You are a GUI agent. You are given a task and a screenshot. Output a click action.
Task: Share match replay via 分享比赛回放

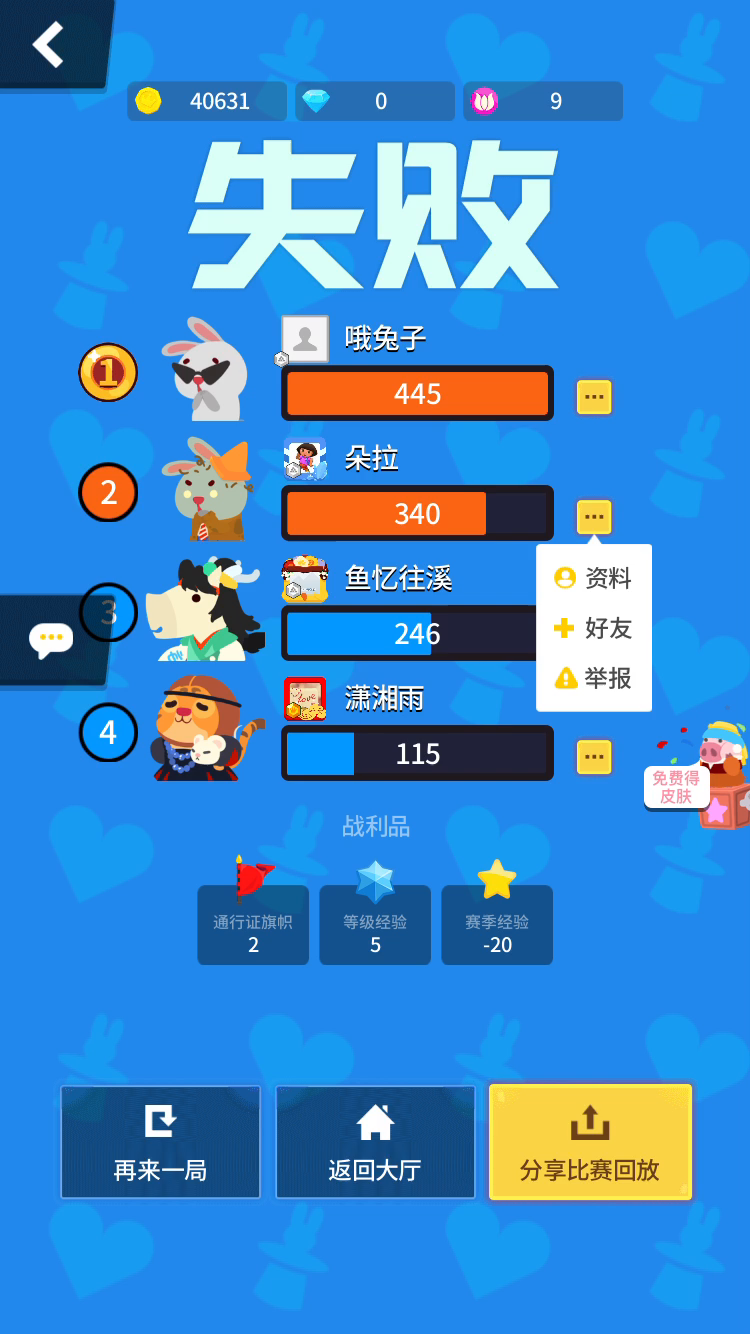pos(590,1142)
